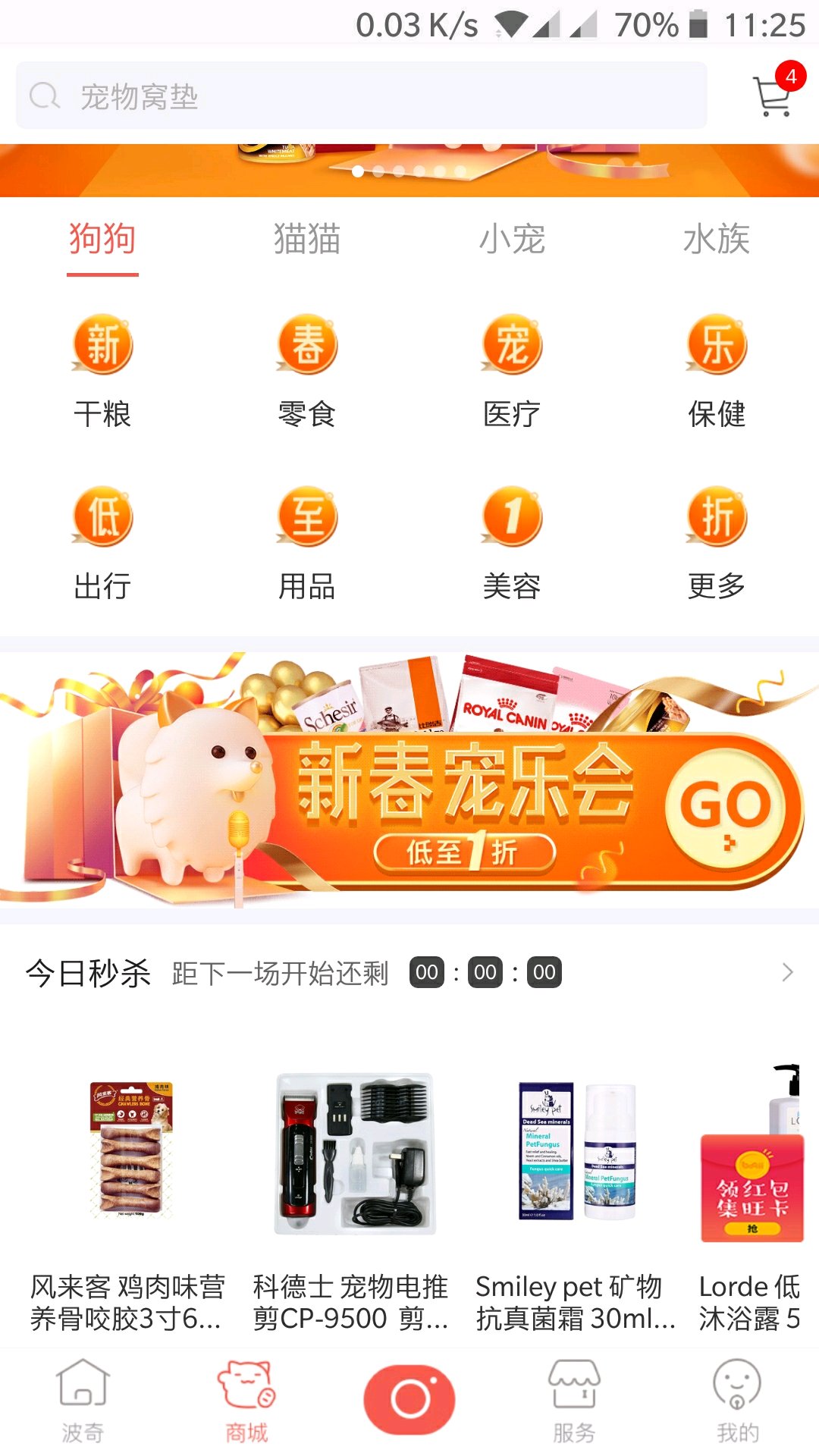Select the 水族 tab
The height and width of the screenshot is (1456, 819).
pos(717,239)
